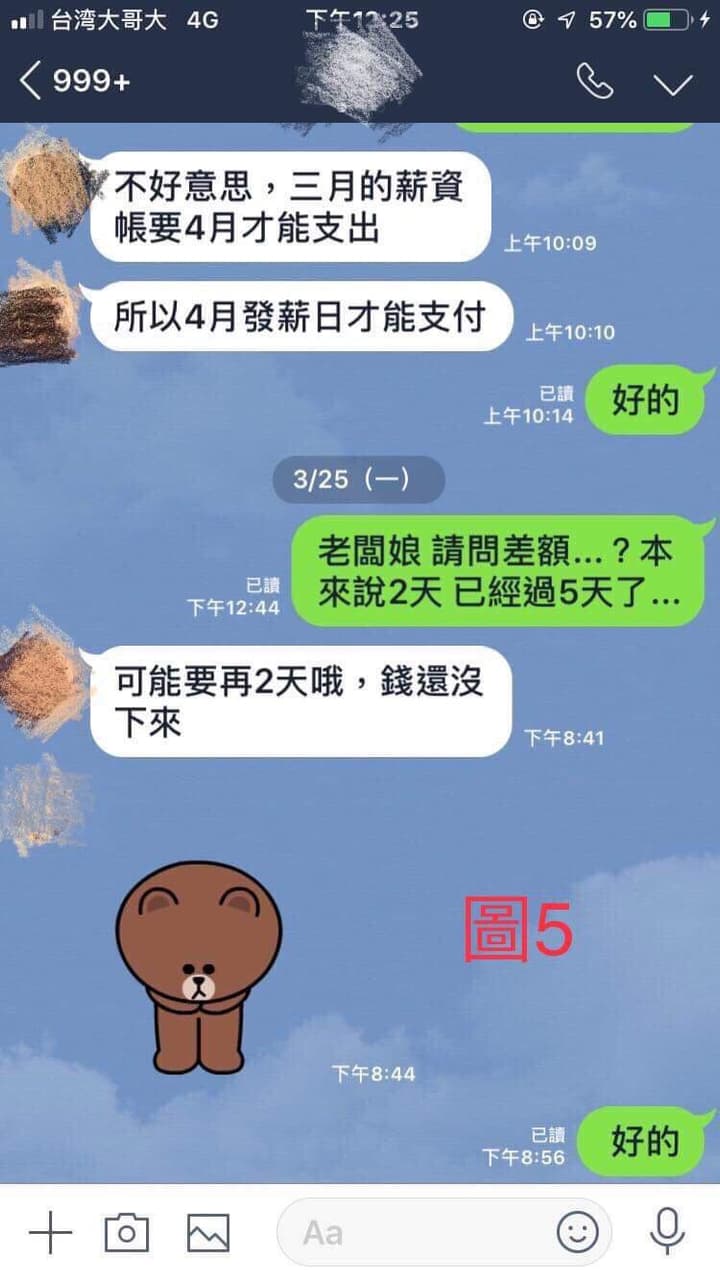Viewport: 720px width, 1280px height.
Task: Record a voice message with the microphone
Action: pos(667,1231)
